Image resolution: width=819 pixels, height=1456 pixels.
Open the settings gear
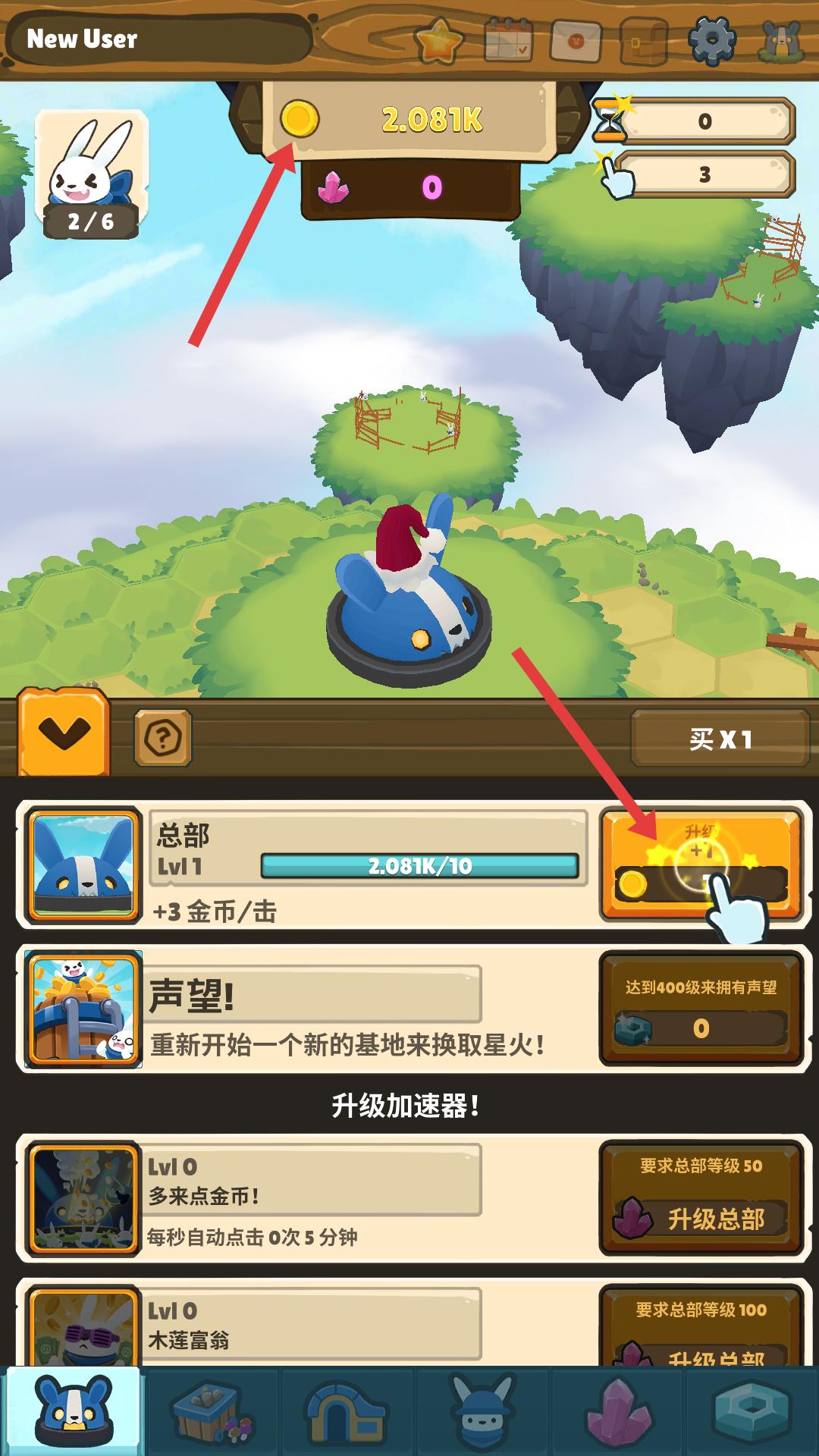coord(711,39)
